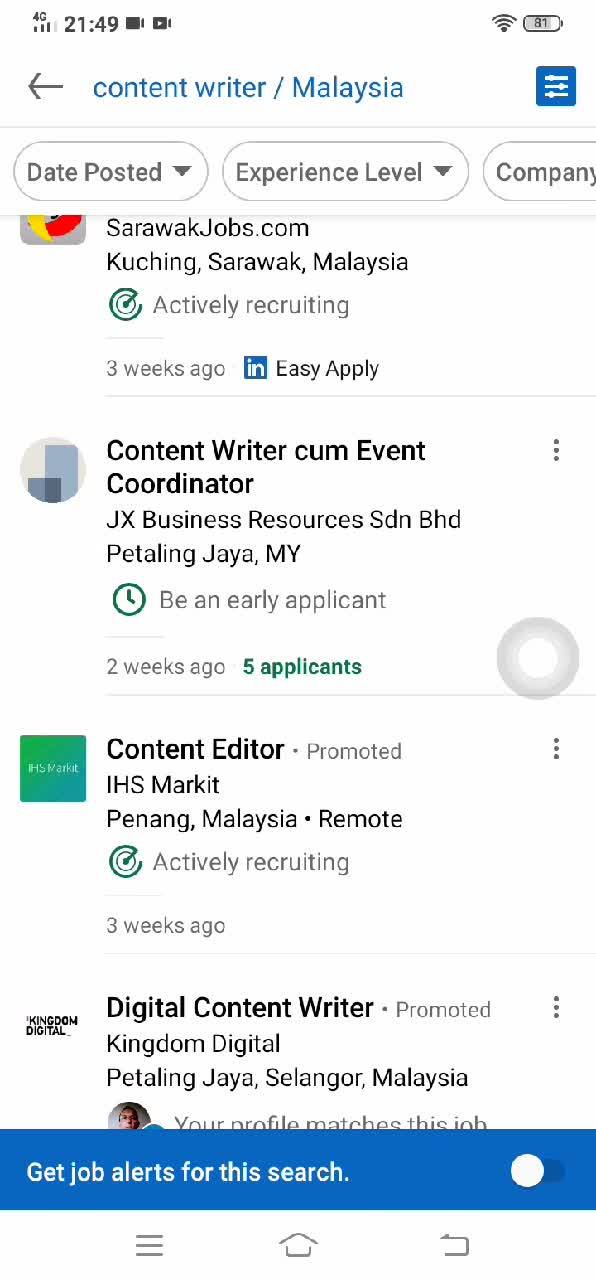Open more options for Digital Content Writer
This screenshot has width=596, height=1280.
tap(556, 1007)
